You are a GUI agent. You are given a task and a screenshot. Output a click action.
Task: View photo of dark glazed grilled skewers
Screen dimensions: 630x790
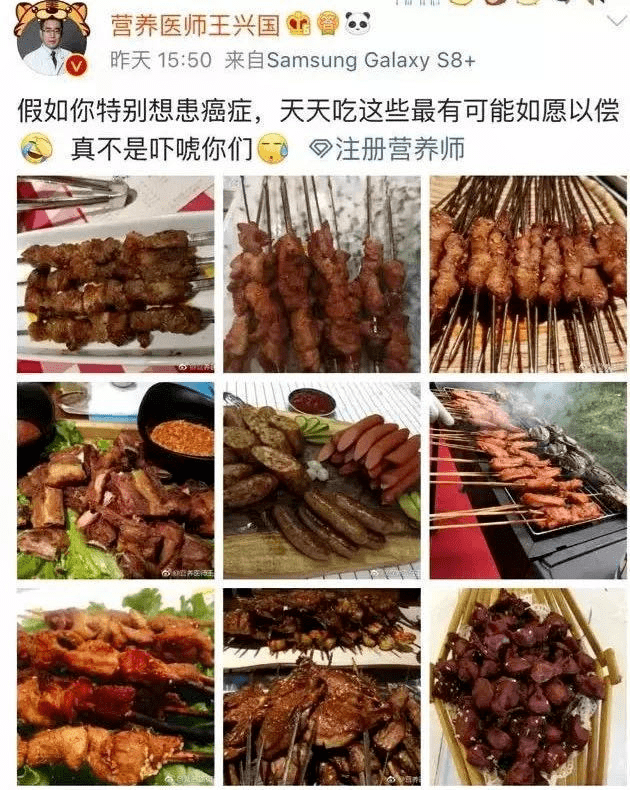320,686
